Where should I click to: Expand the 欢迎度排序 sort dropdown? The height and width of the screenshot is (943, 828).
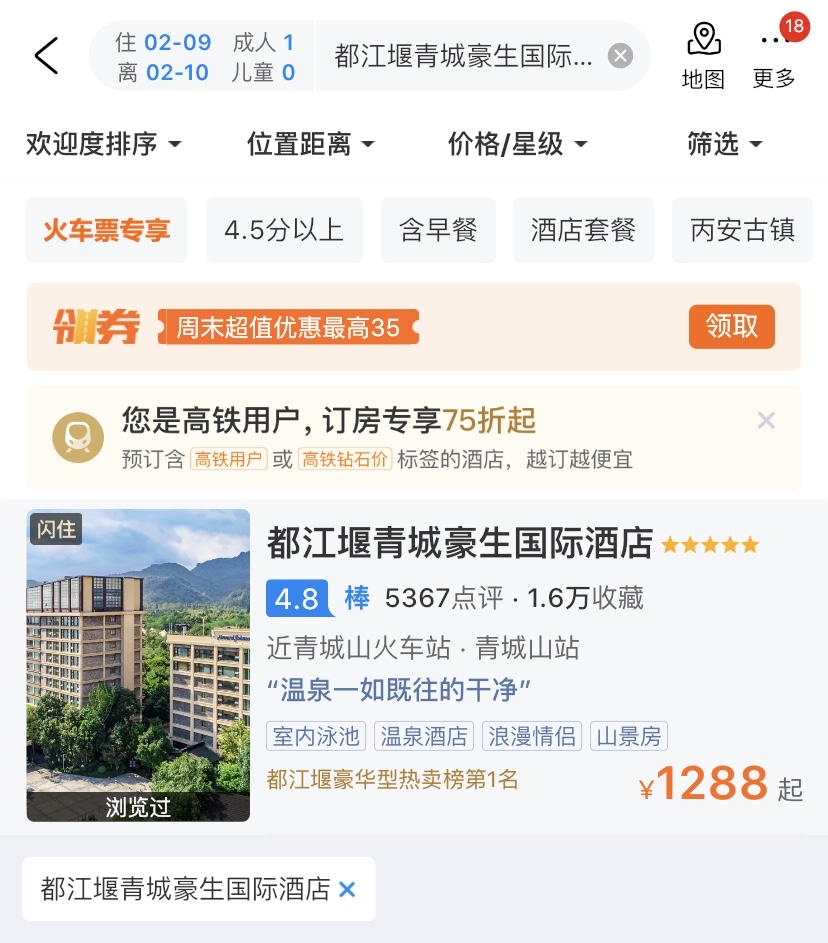point(104,144)
